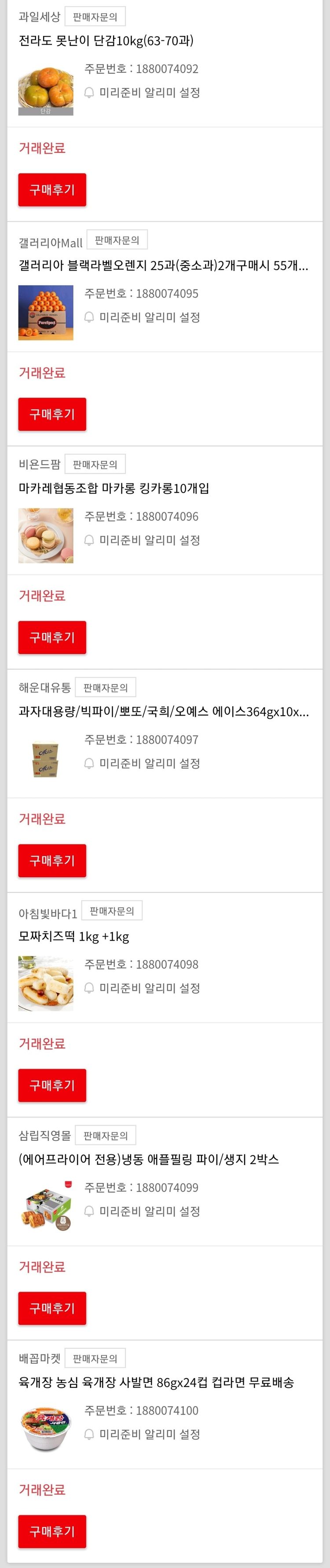The width and height of the screenshot is (330, 1568).
Task: Write 구매후기 for 전라도 못난이 단감10kg
Action: pos(52,190)
